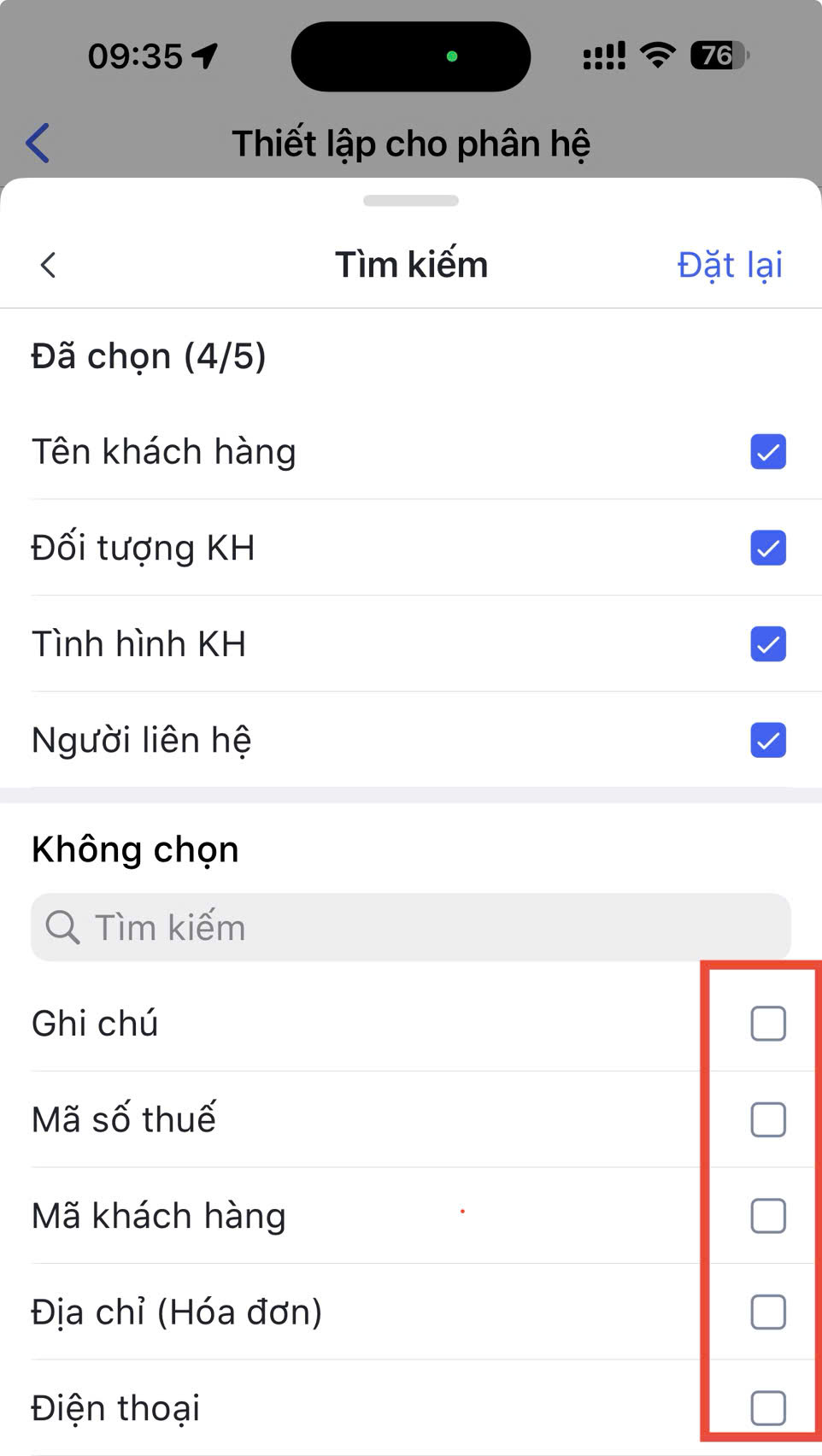Tap Đặt lại to reset selections

point(730,265)
